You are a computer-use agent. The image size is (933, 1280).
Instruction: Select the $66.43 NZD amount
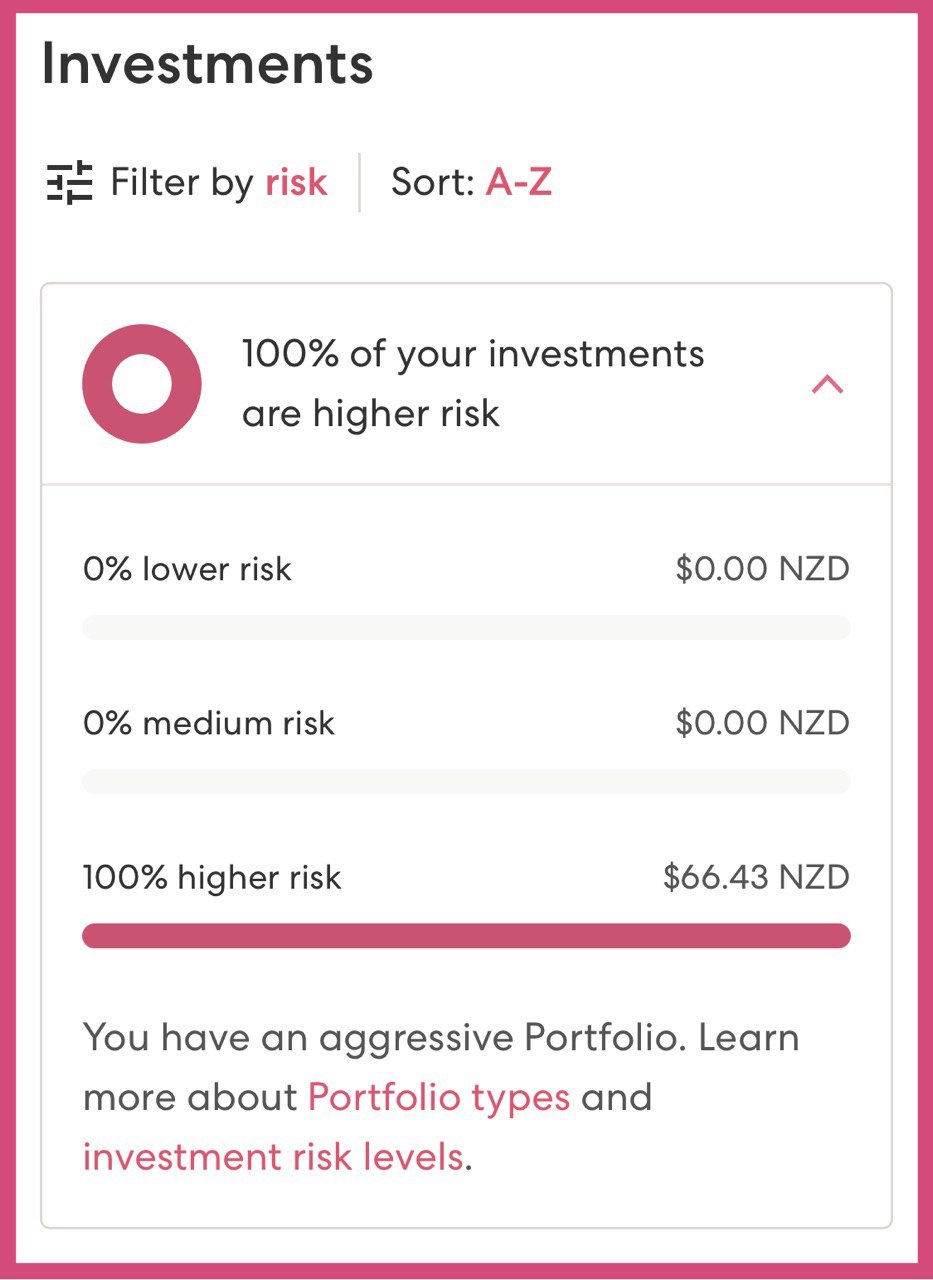pyautogui.click(x=755, y=876)
